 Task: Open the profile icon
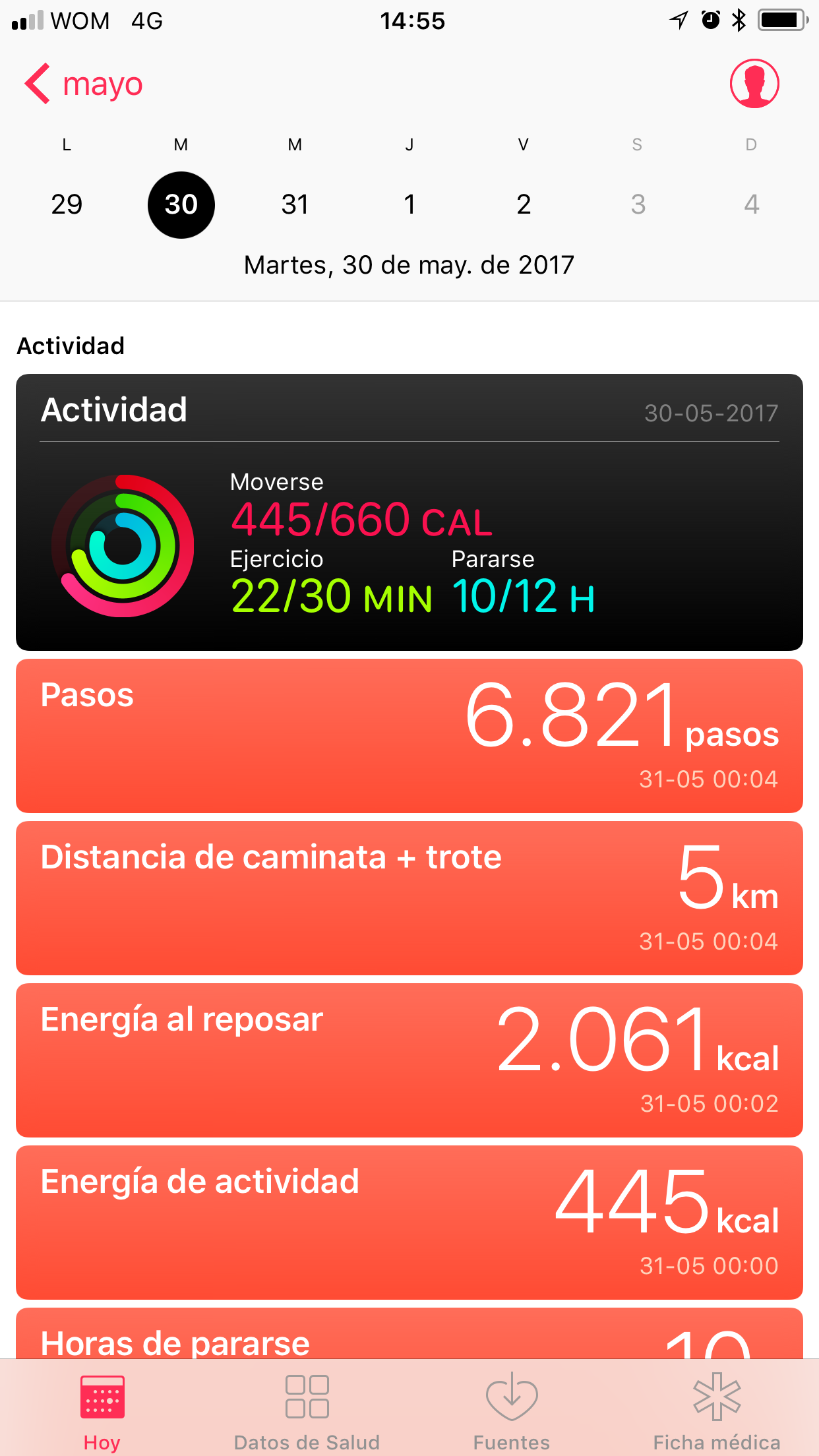click(754, 84)
